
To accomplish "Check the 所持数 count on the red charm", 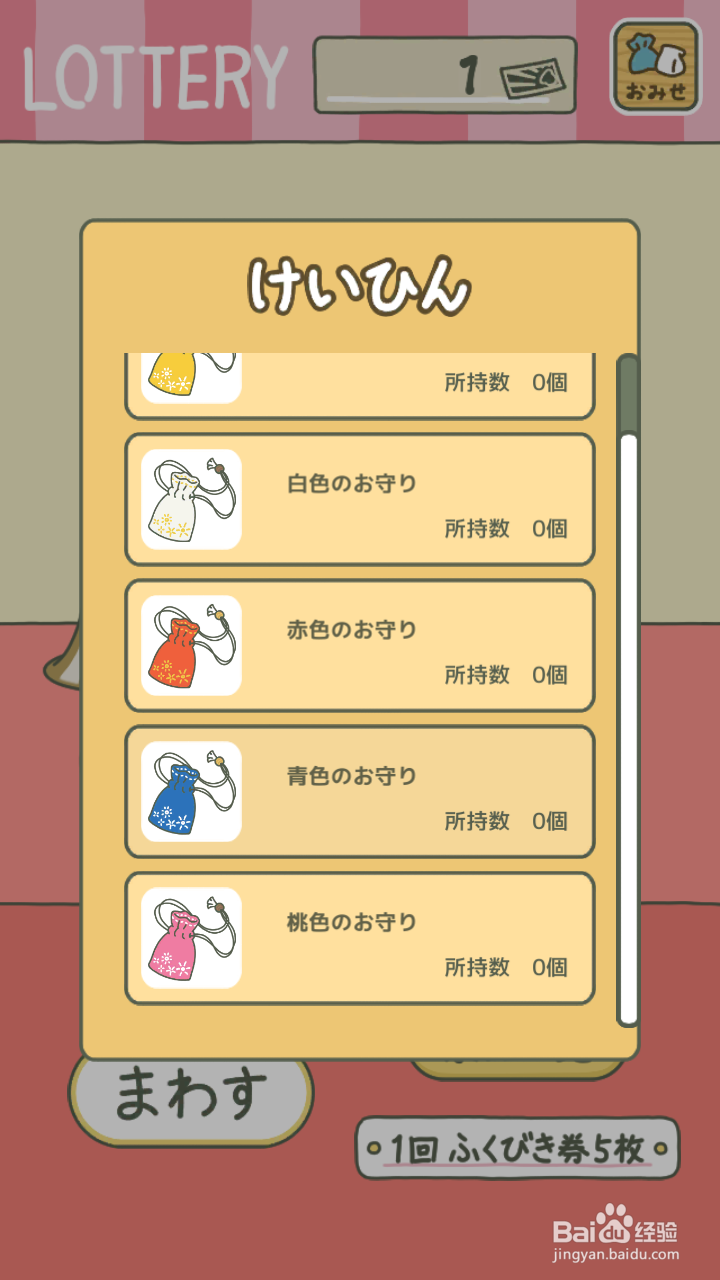I will pos(507,675).
